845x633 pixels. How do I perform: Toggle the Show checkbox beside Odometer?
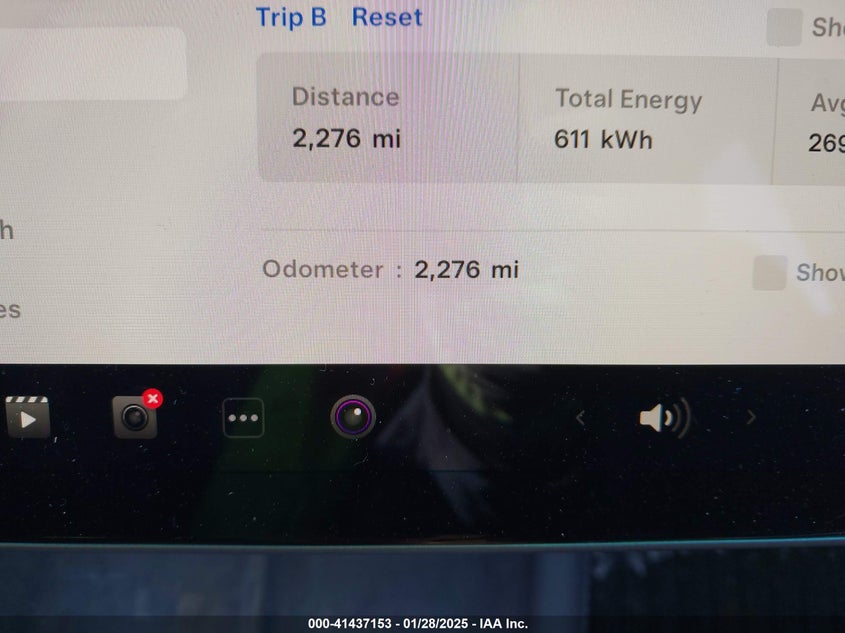(769, 272)
